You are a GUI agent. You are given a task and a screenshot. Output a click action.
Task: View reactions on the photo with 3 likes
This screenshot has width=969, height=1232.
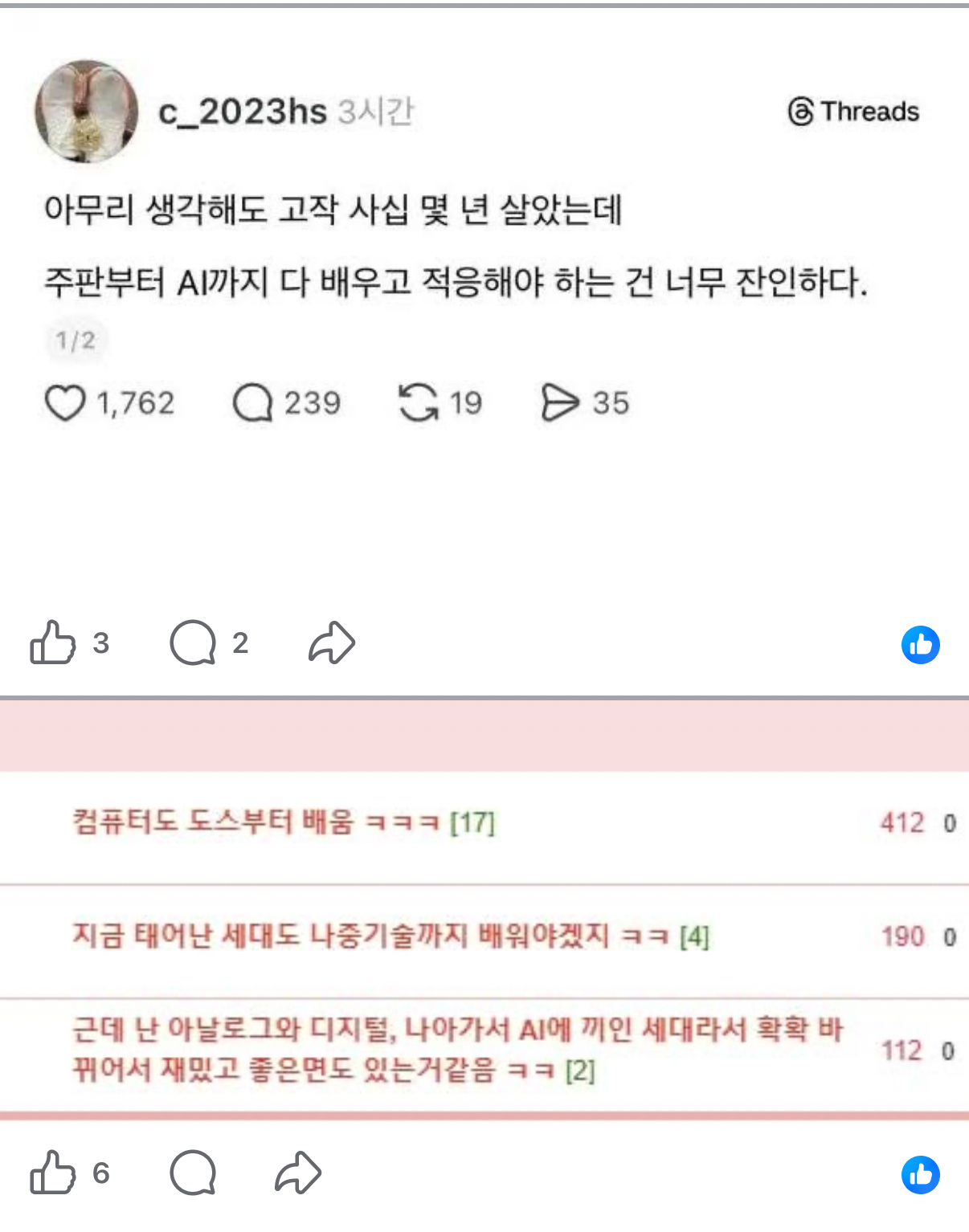click(x=921, y=645)
